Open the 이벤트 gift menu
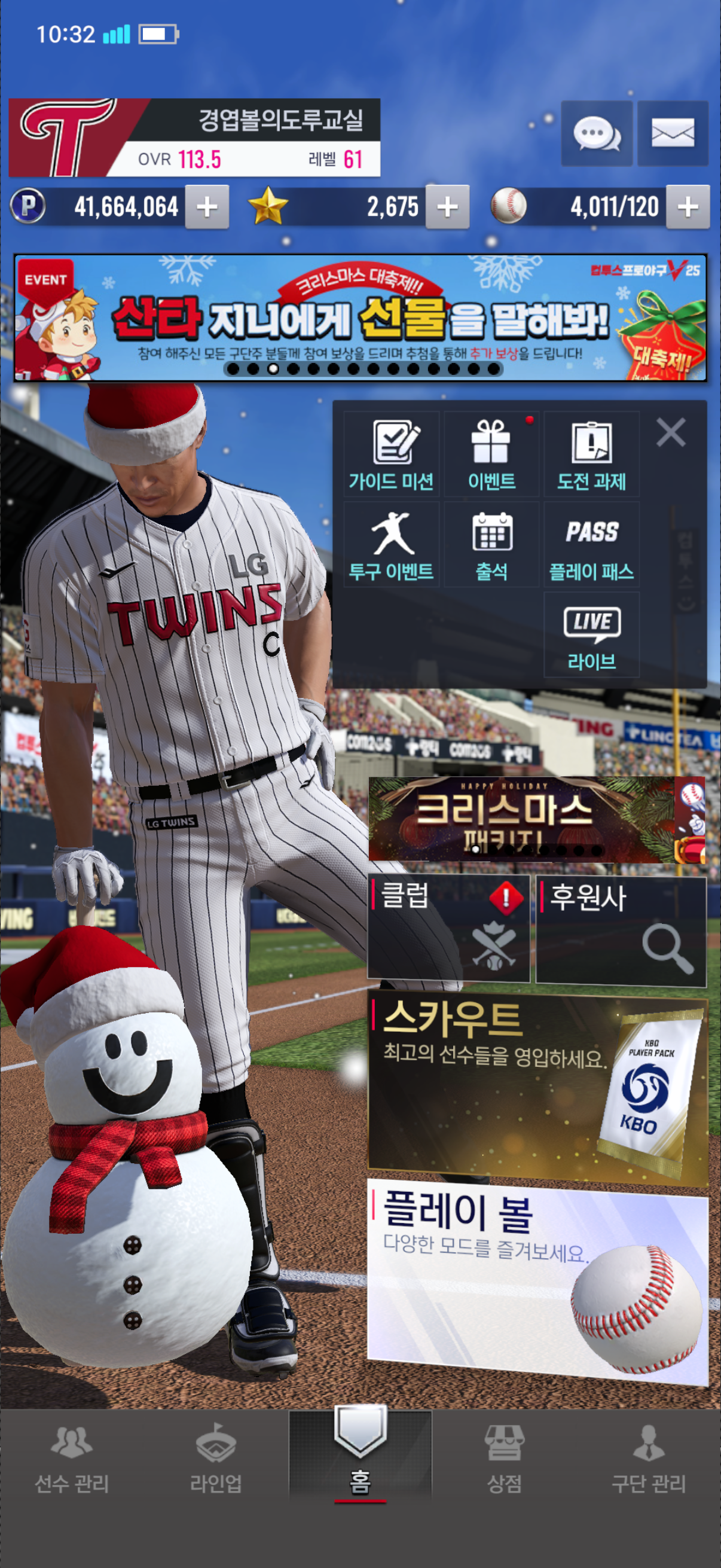 click(x=491, y=454)
